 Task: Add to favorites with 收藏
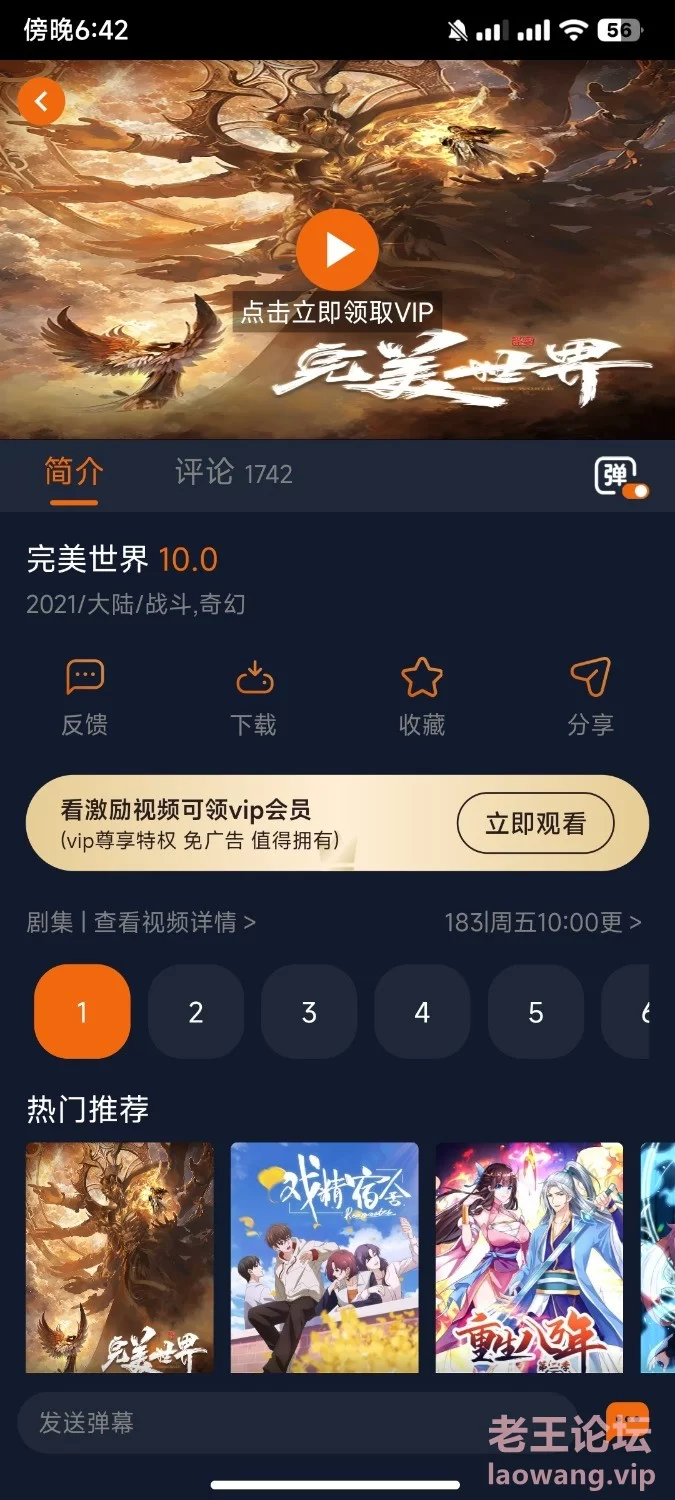coord(422,697)
